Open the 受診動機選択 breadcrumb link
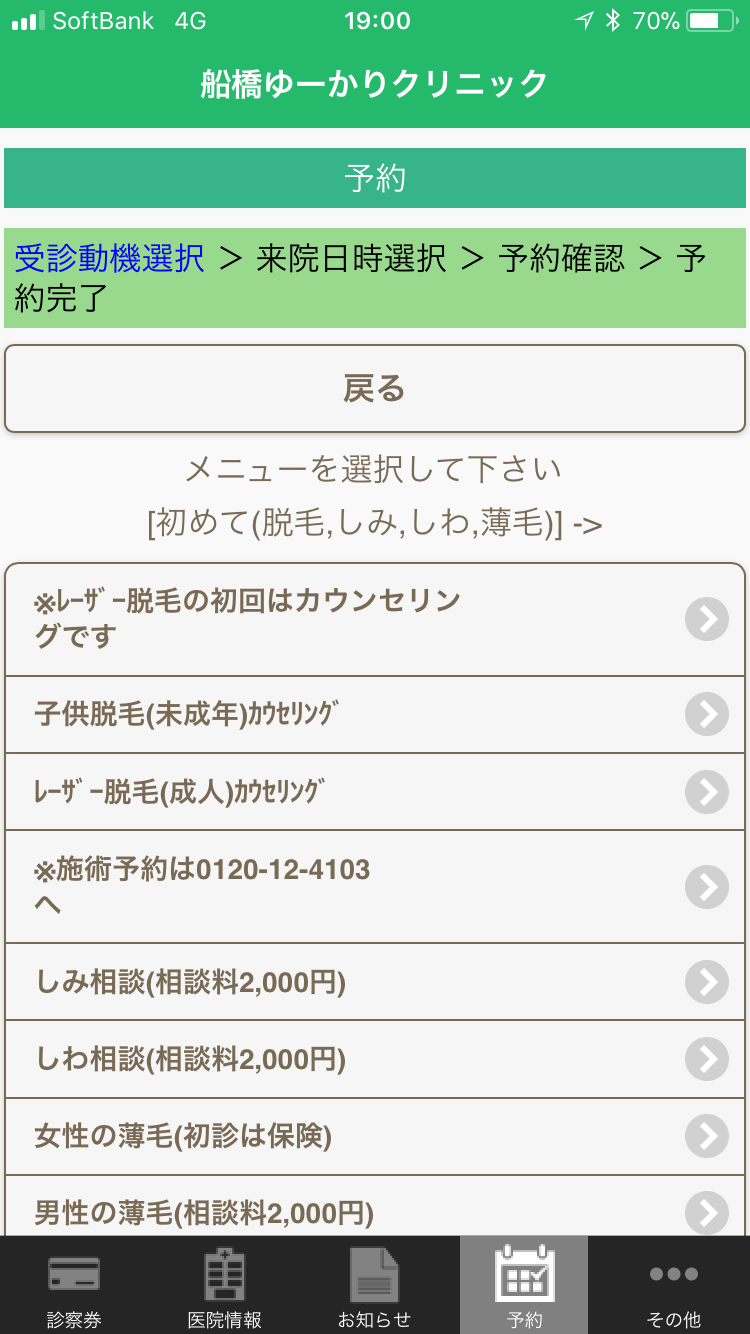750x1334 pixels. 110,259
